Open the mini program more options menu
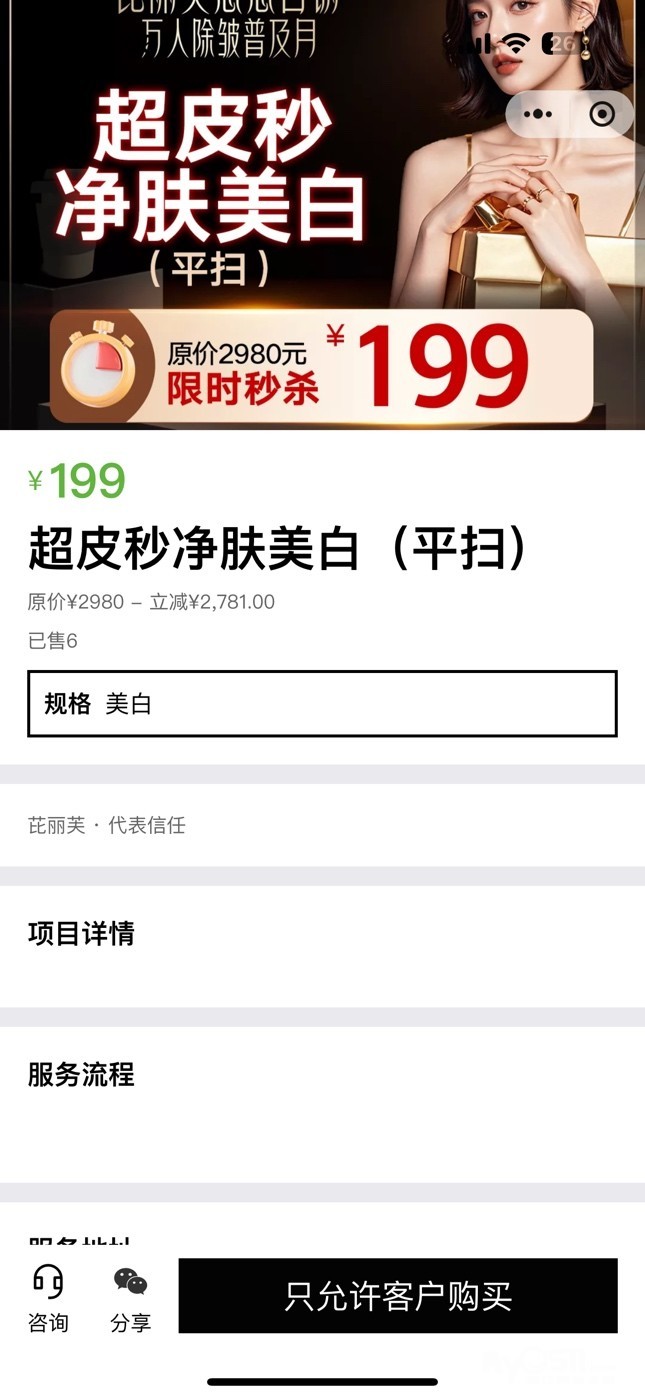Screen dimensions: 645x1398 (538, 114)
